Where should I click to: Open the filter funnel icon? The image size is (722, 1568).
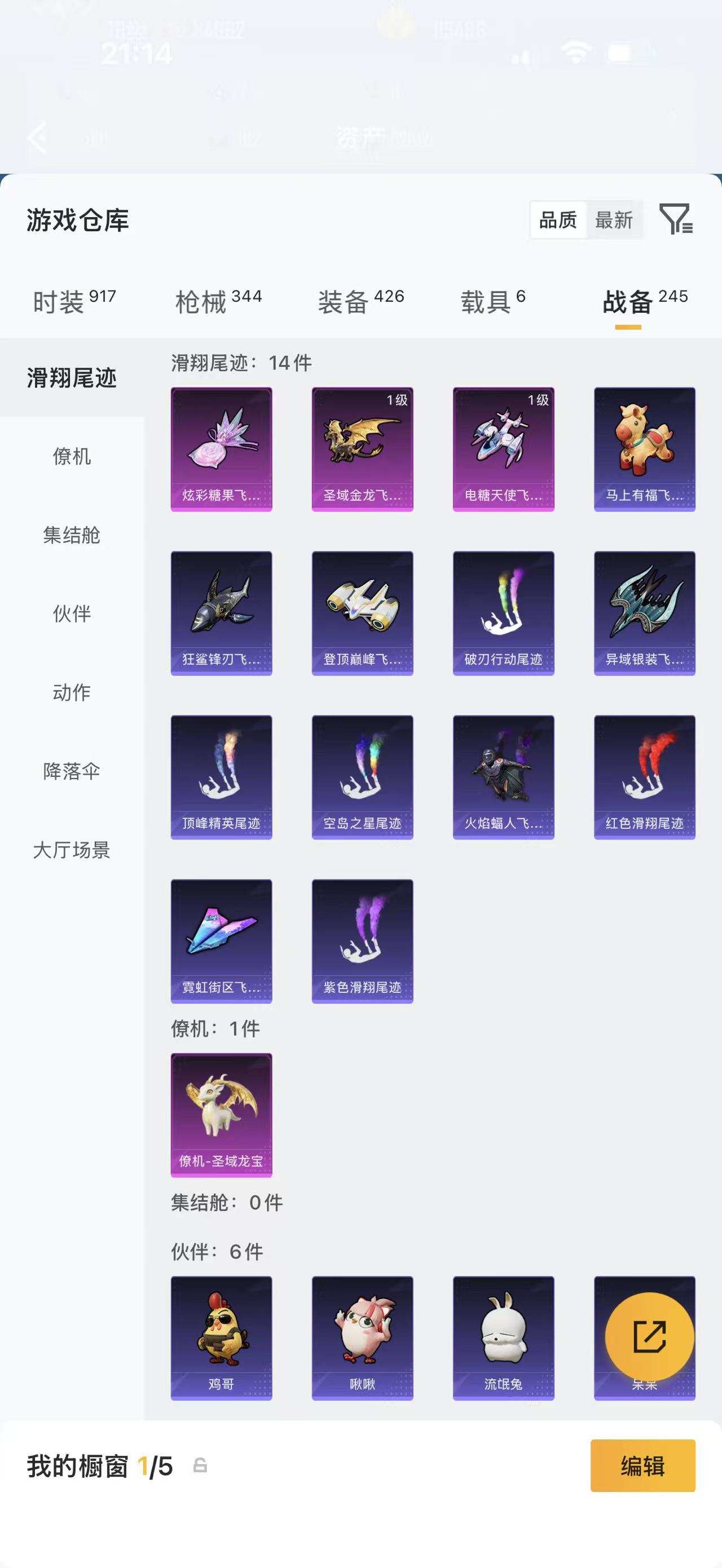point(676,219)
